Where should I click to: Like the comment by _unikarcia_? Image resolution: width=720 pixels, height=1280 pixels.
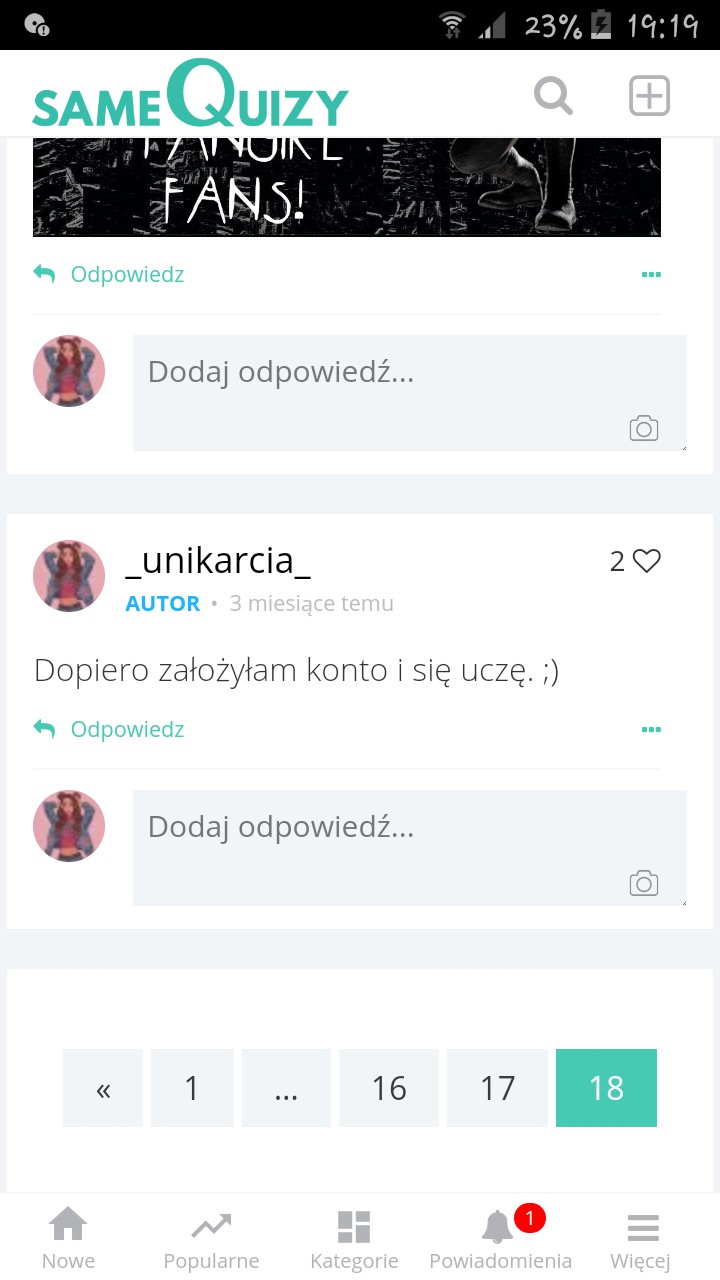pyautogui.click(x=647, y=562)
